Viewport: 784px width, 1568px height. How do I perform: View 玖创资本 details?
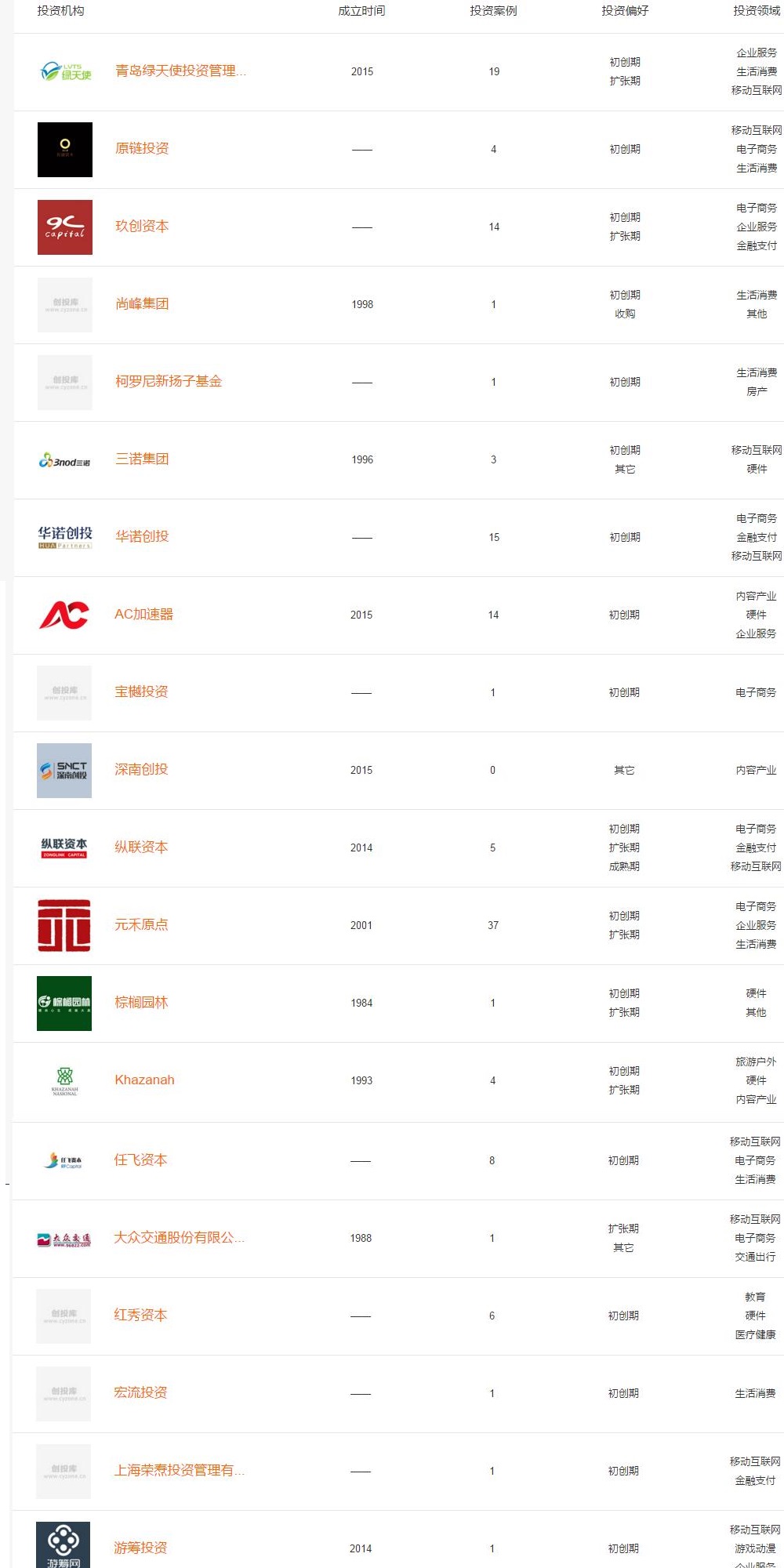[x=142, y=227]
